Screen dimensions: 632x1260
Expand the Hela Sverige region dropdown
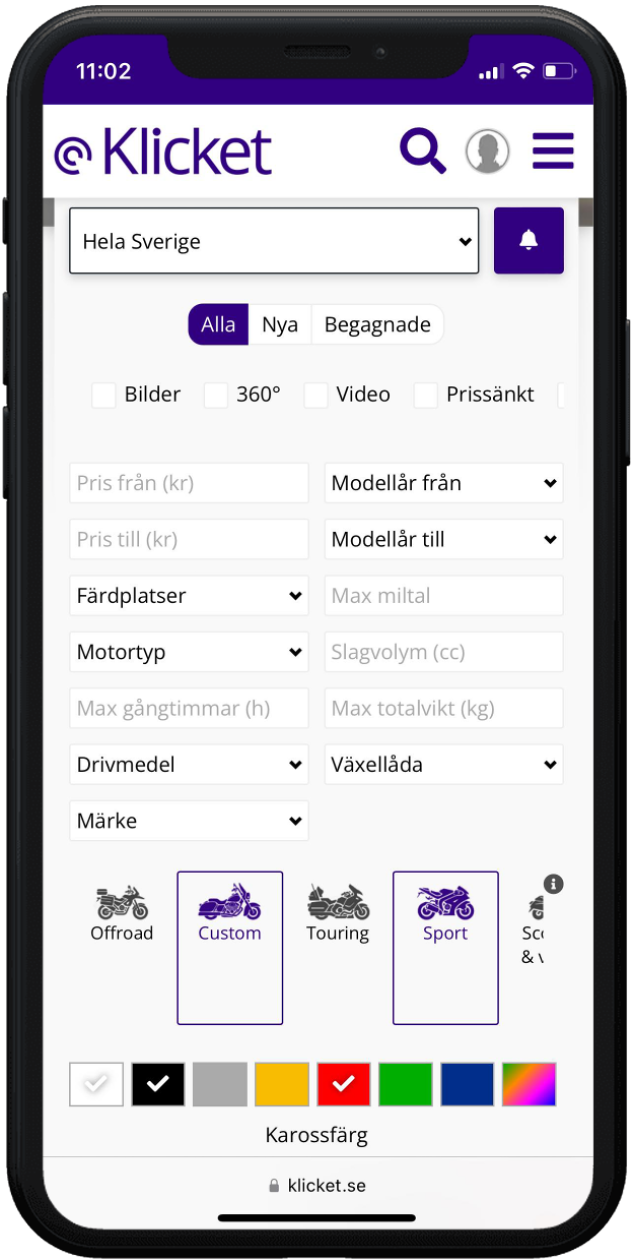tap(274, 241)
